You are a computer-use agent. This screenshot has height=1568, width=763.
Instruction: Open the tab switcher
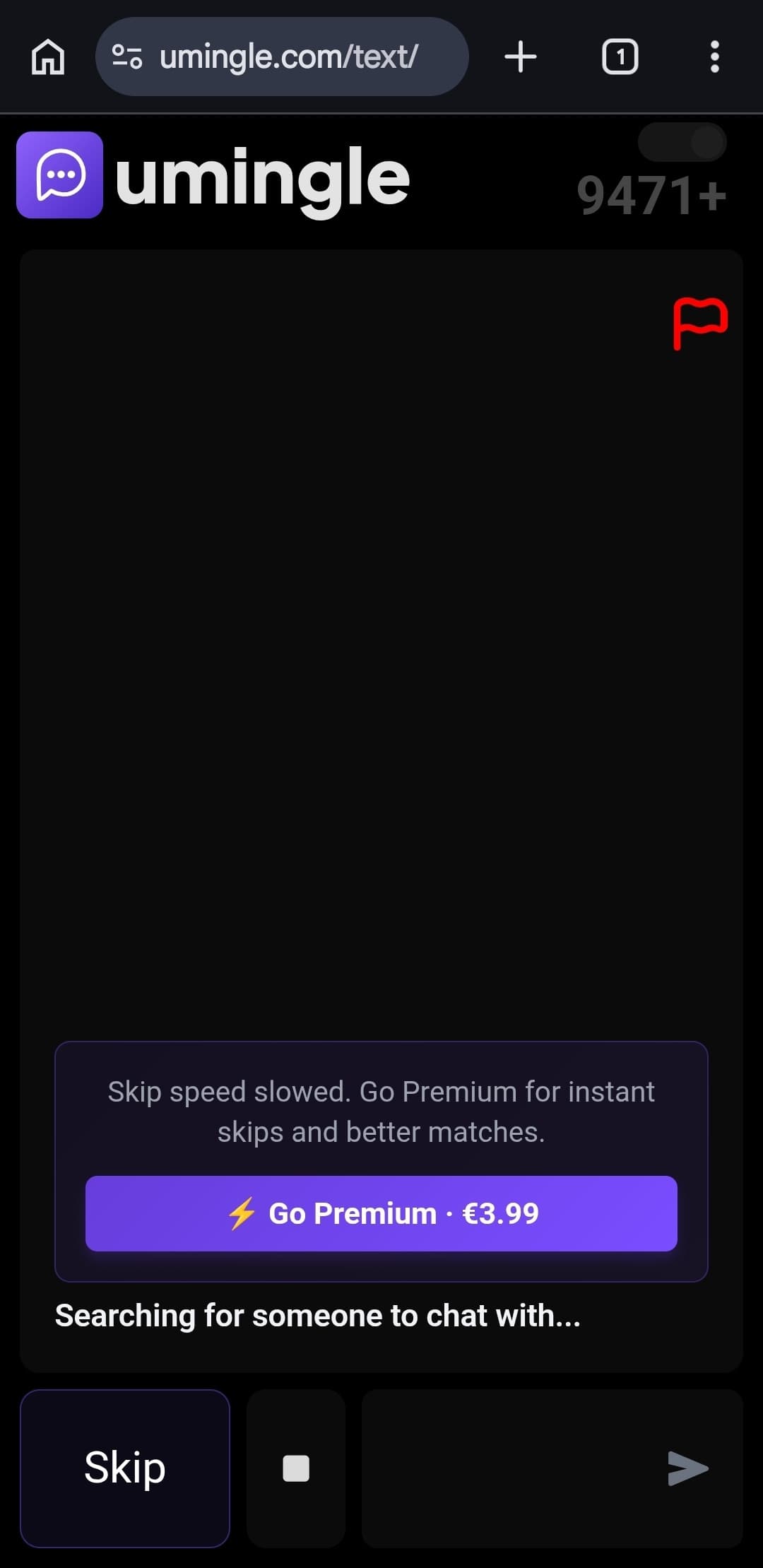point(620,57)
